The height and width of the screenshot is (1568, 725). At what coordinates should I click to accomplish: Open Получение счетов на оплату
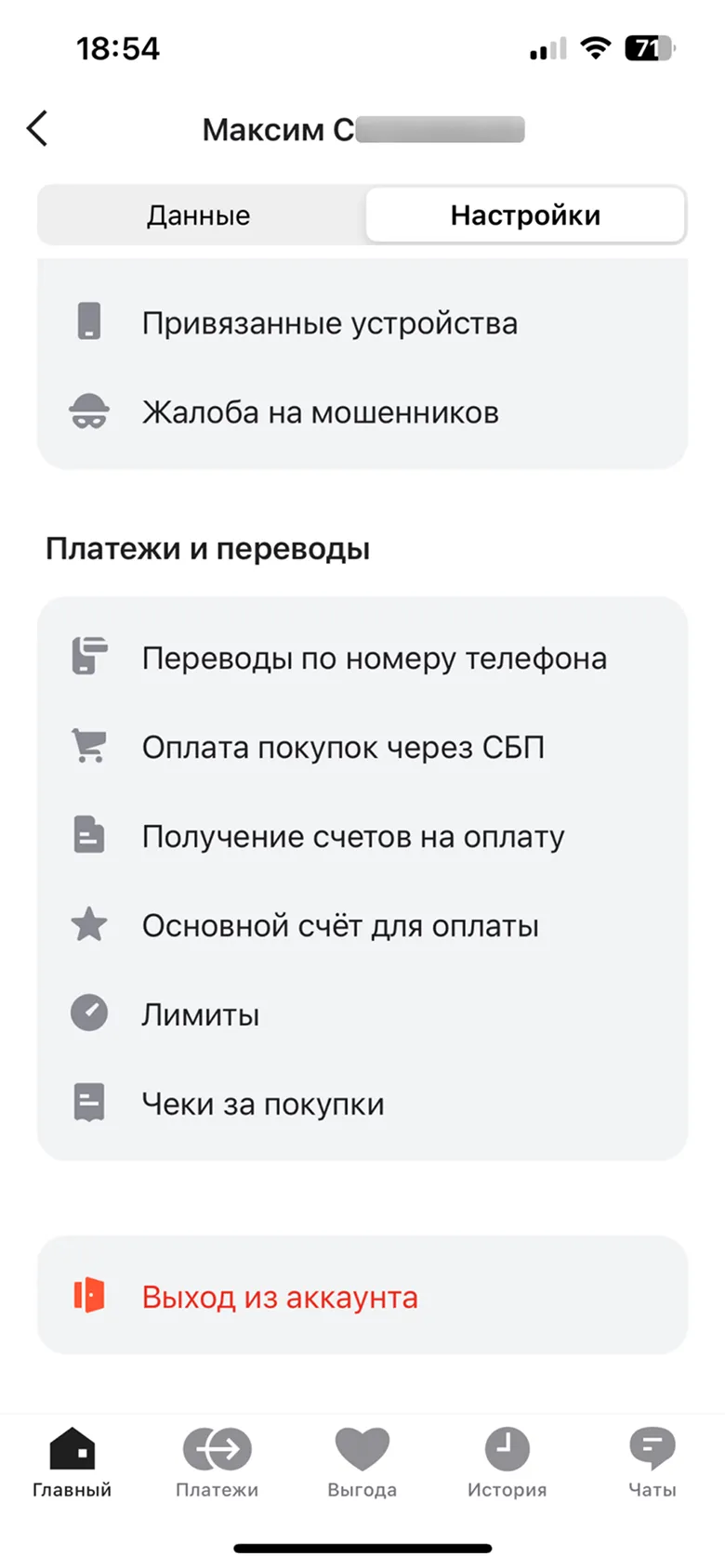tap(362, 836)
